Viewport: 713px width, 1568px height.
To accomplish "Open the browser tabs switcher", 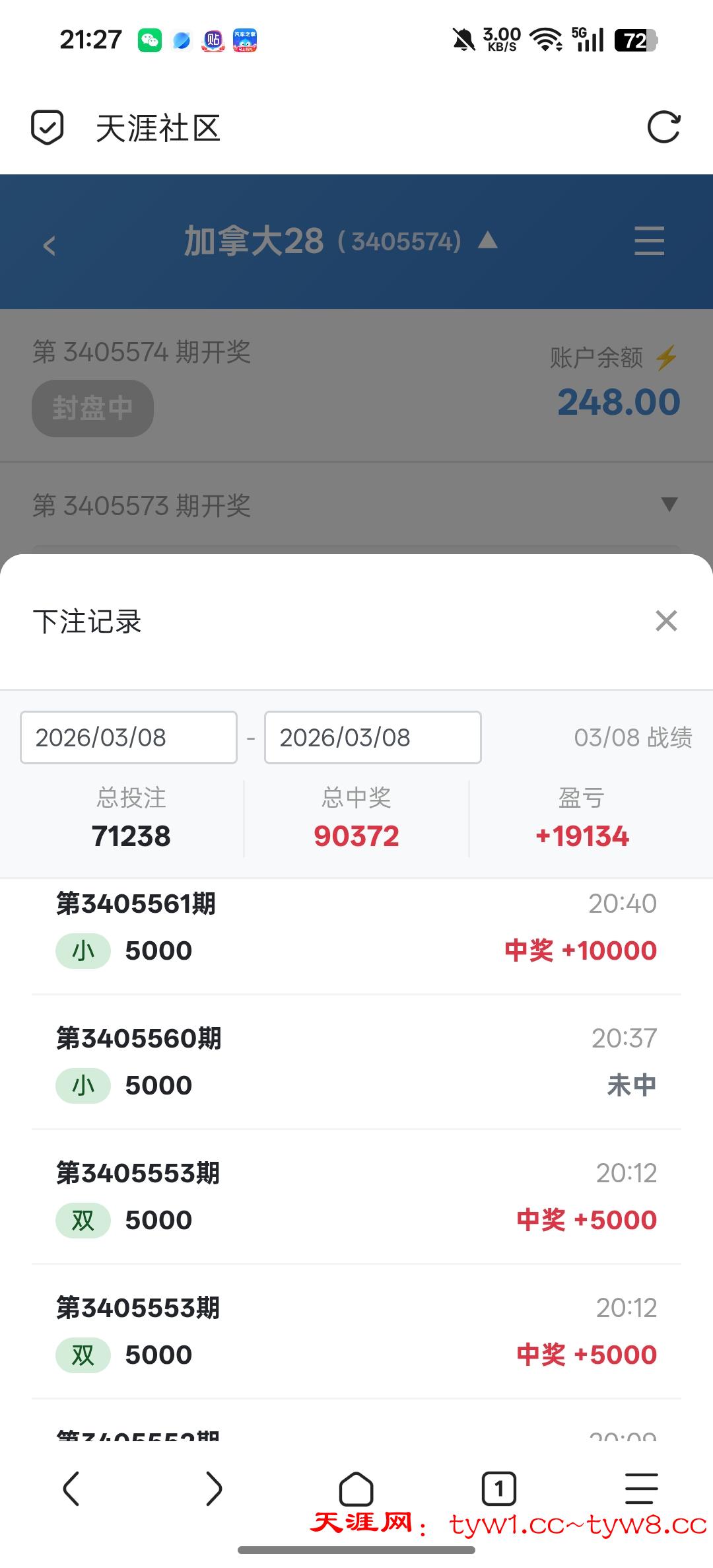I will click(499, 1489).
